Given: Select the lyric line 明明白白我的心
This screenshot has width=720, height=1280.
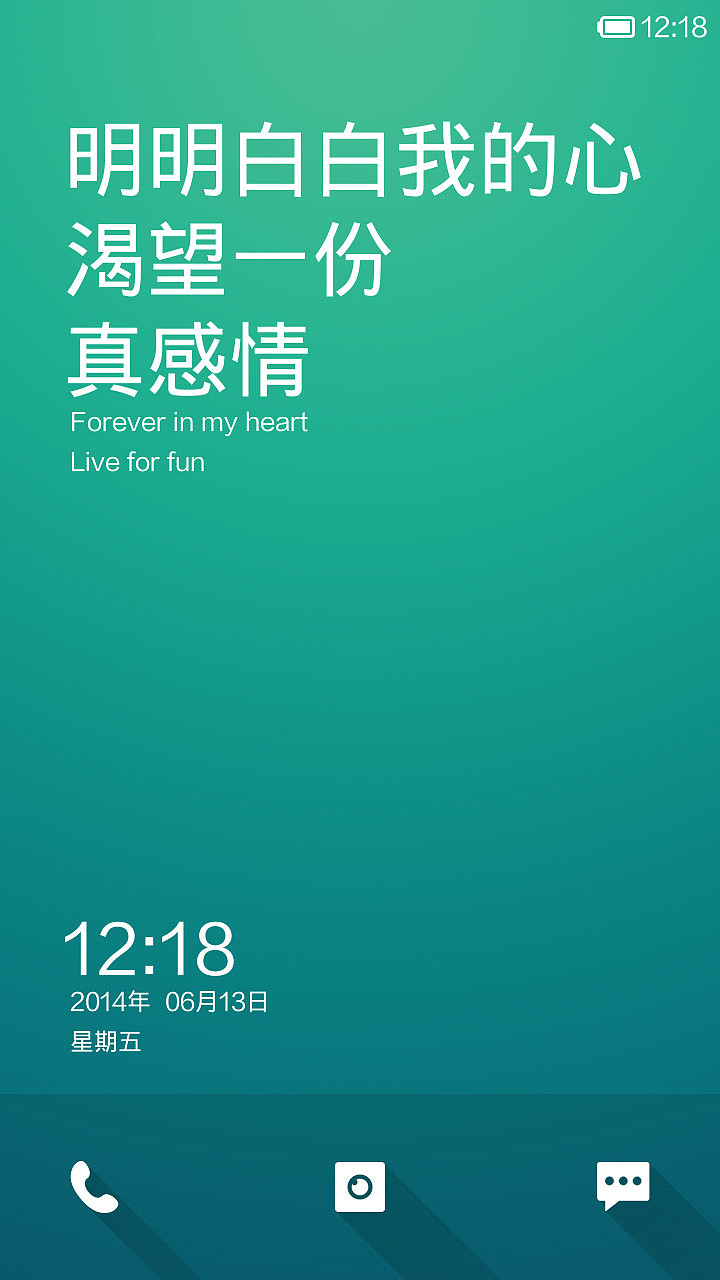Looking at the screenshot, I should (355, 162).
